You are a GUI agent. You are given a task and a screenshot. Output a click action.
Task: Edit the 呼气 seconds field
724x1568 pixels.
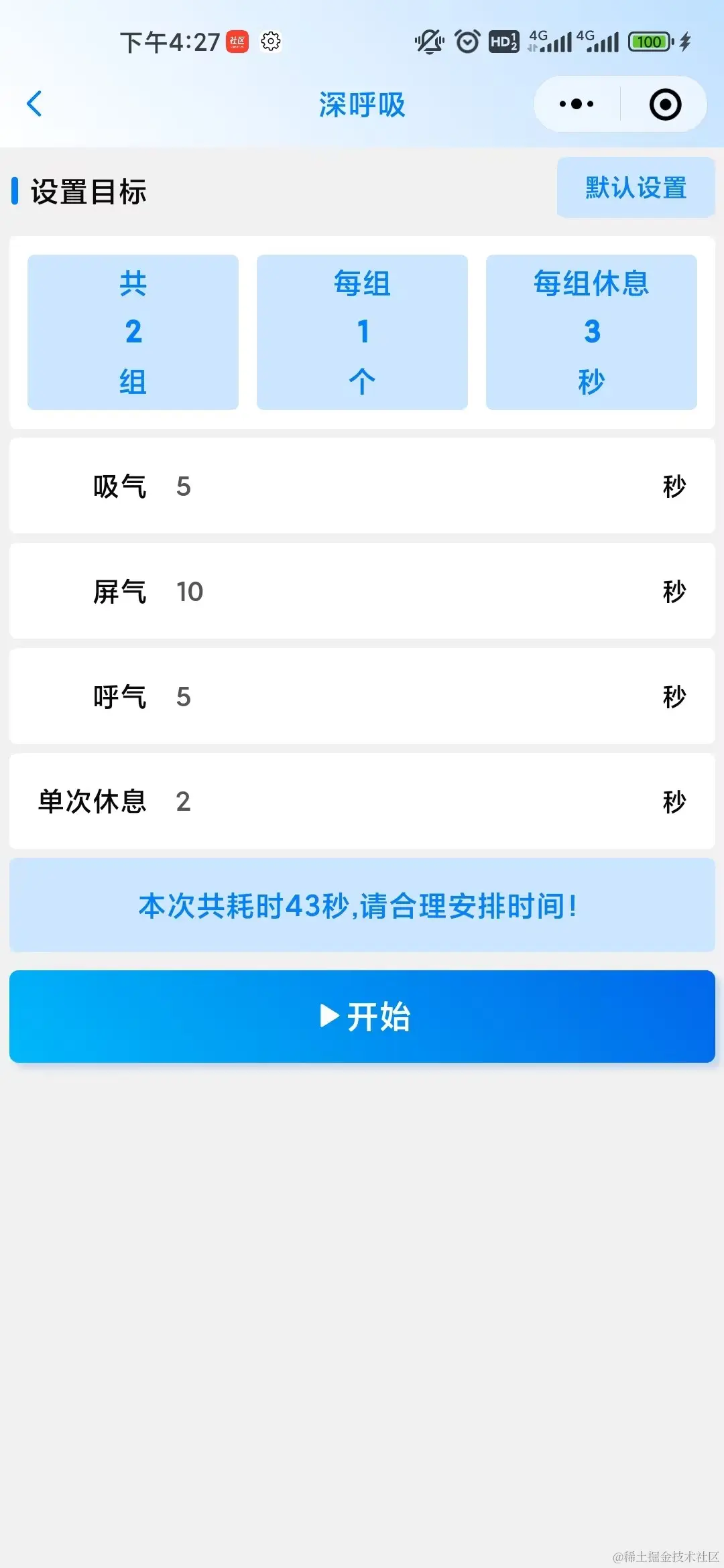(x=402, y=697)
